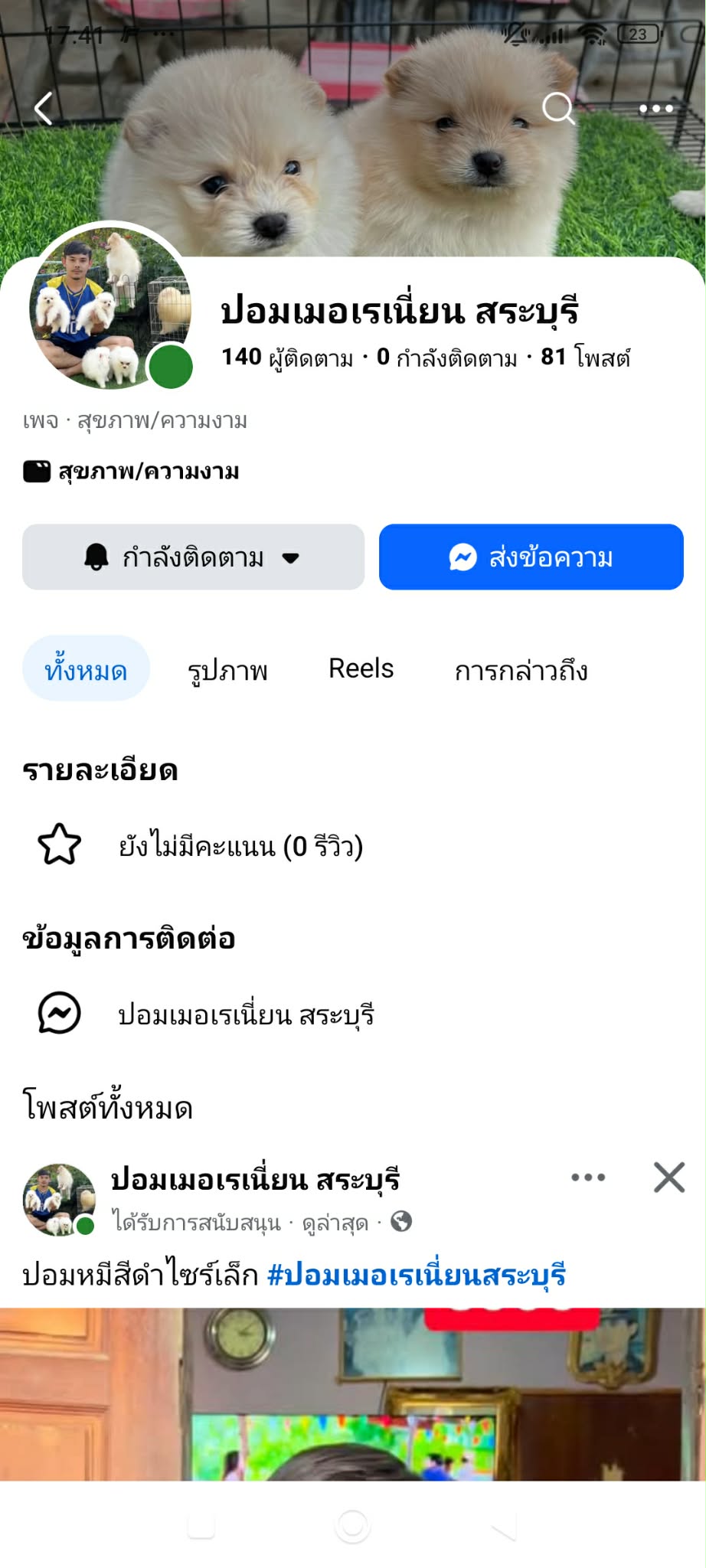Viewport: 706px width, 1568px height.
Task: Go back using the top-left arrow
Action: pyautogui.click(x=44, y=109)
